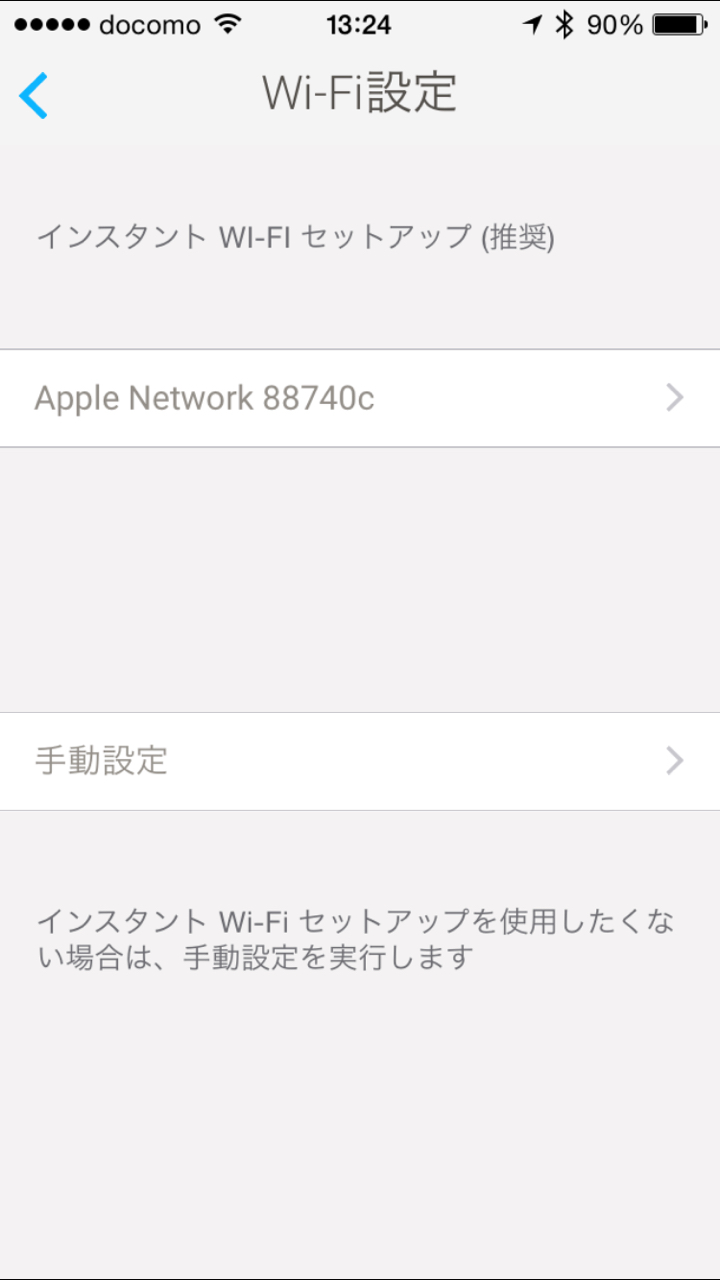Screen dimensions: 720x1280
Task: Select the Apple Network 88740c row
Action: click(x=360, y=398)
